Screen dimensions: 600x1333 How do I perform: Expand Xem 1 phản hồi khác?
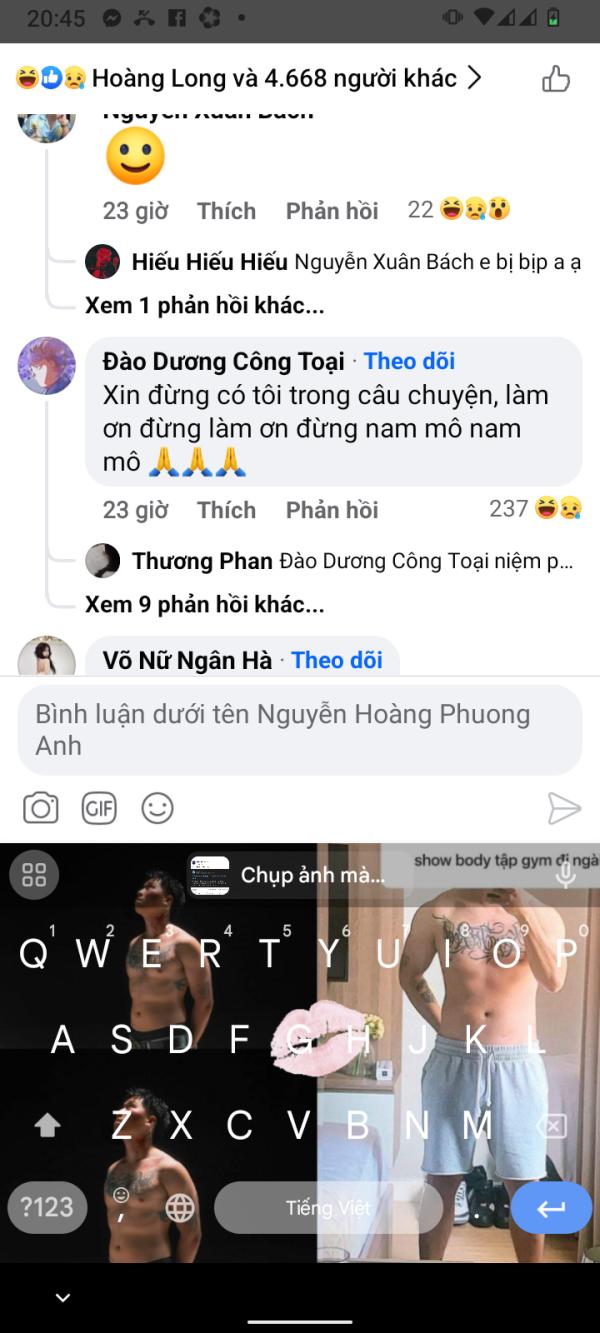click(x=205, y=305)
